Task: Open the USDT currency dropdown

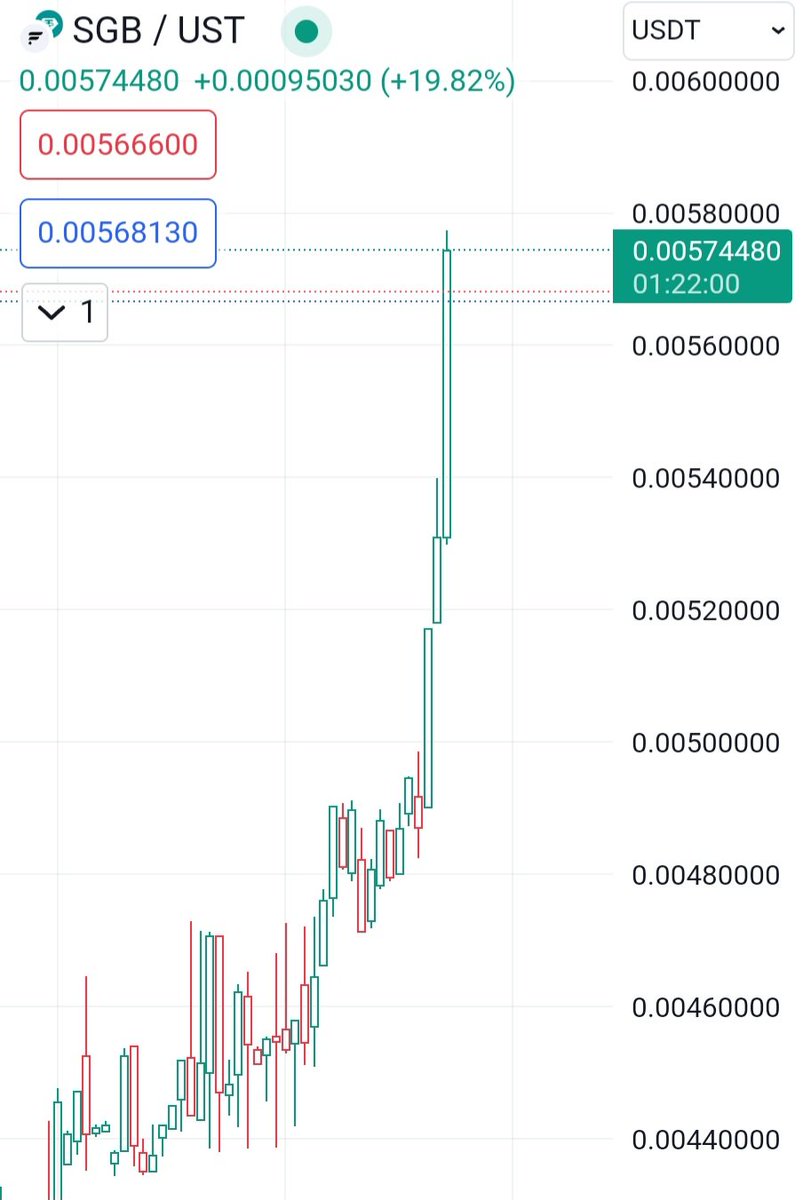Action: tap(706, 30)
